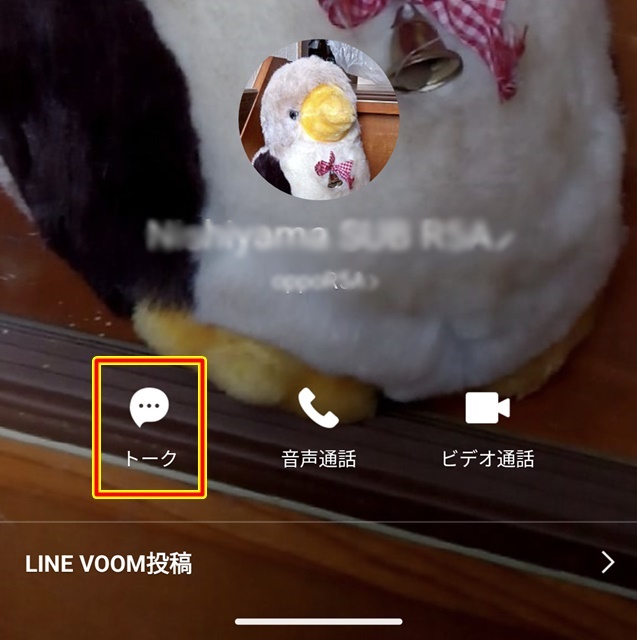637x640 pixels.
Task: View the round profile picture
Action: click(318, 119)
